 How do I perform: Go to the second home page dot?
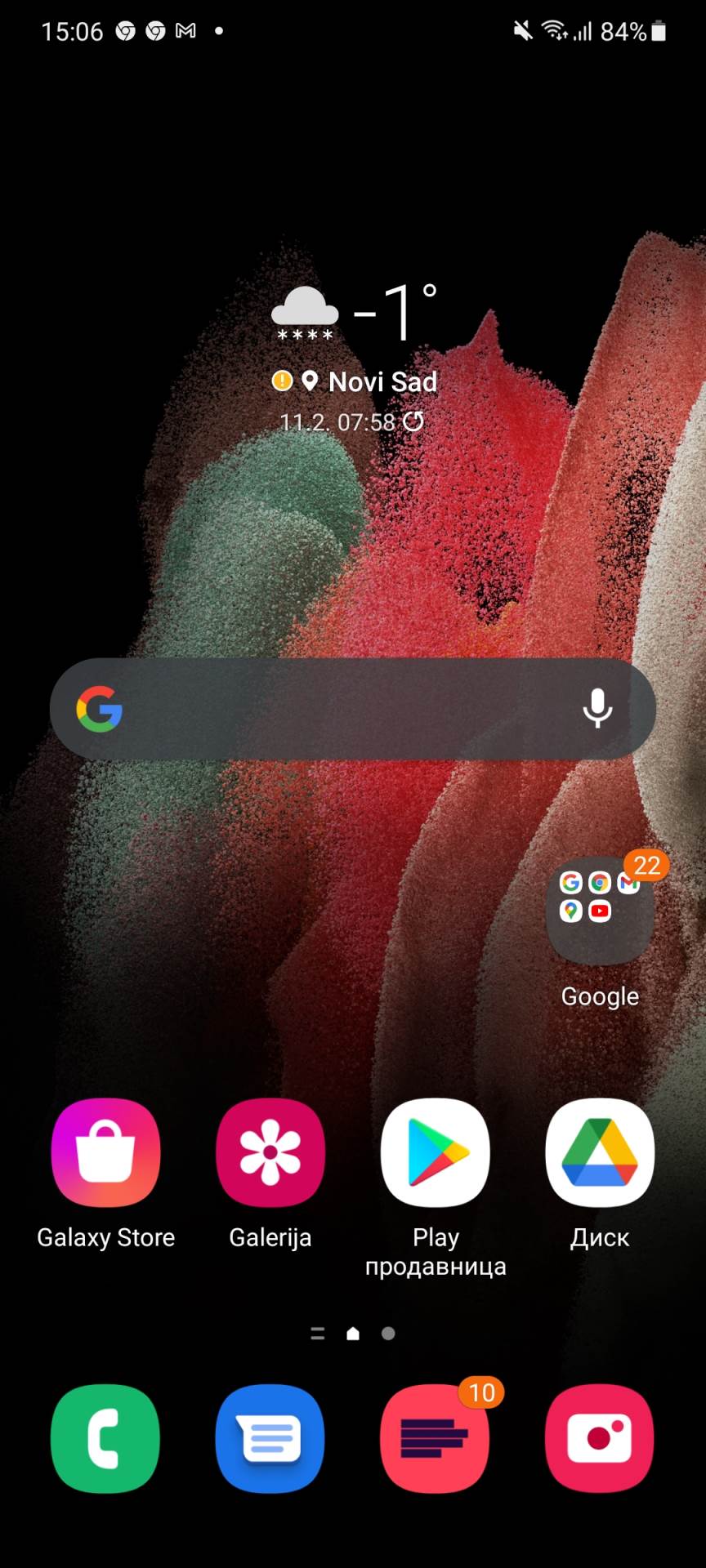pos(388,1334)
